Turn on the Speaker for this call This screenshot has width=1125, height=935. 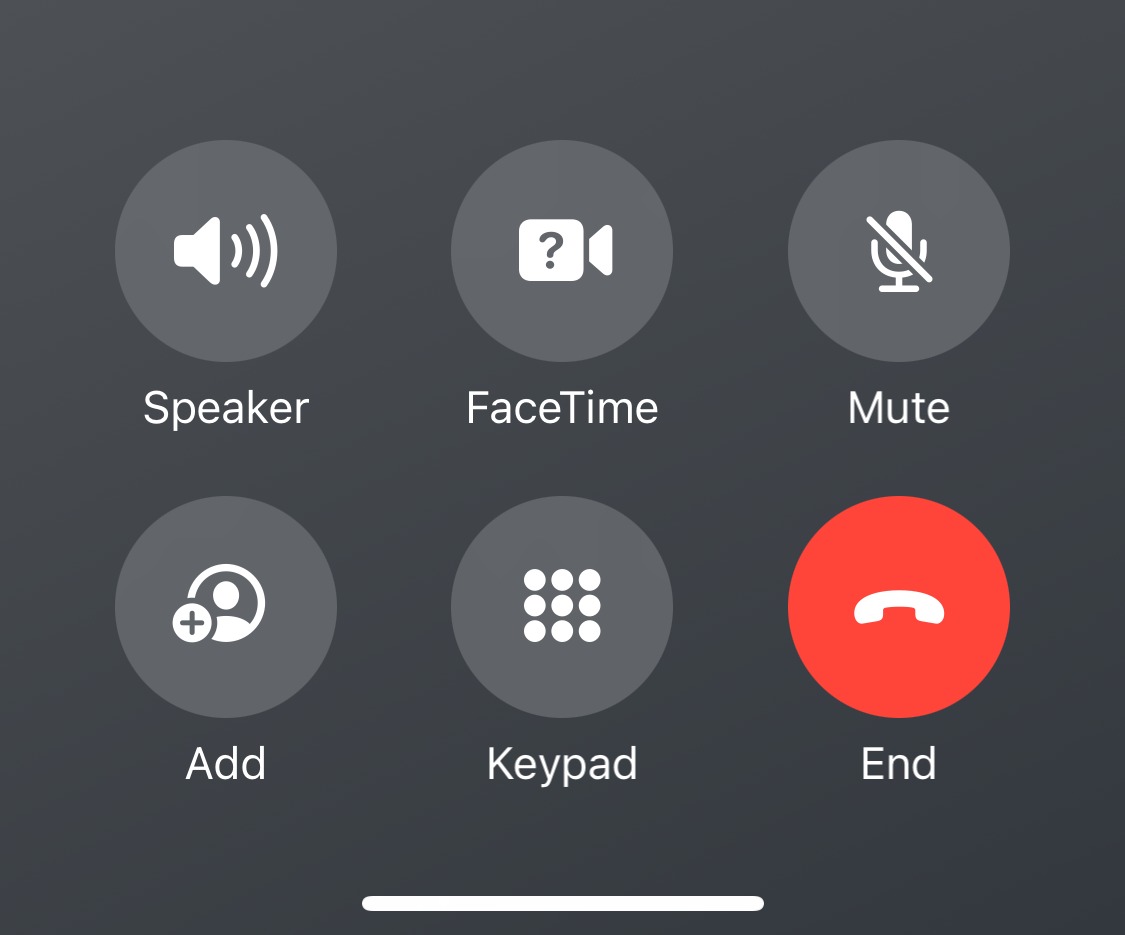coord(226,250)
